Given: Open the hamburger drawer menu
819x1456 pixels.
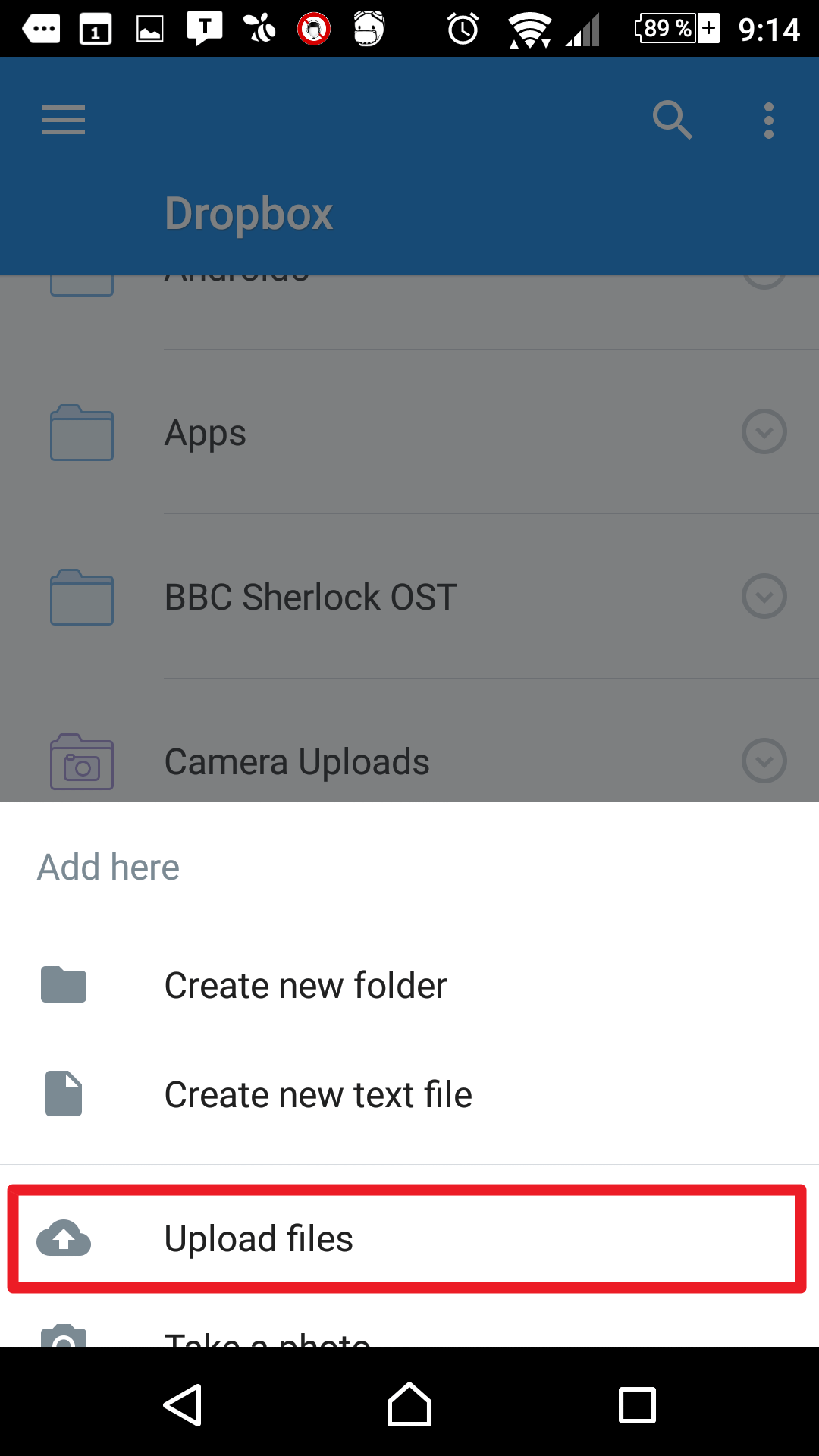Looking at the screenshot, I should point(64,121).
